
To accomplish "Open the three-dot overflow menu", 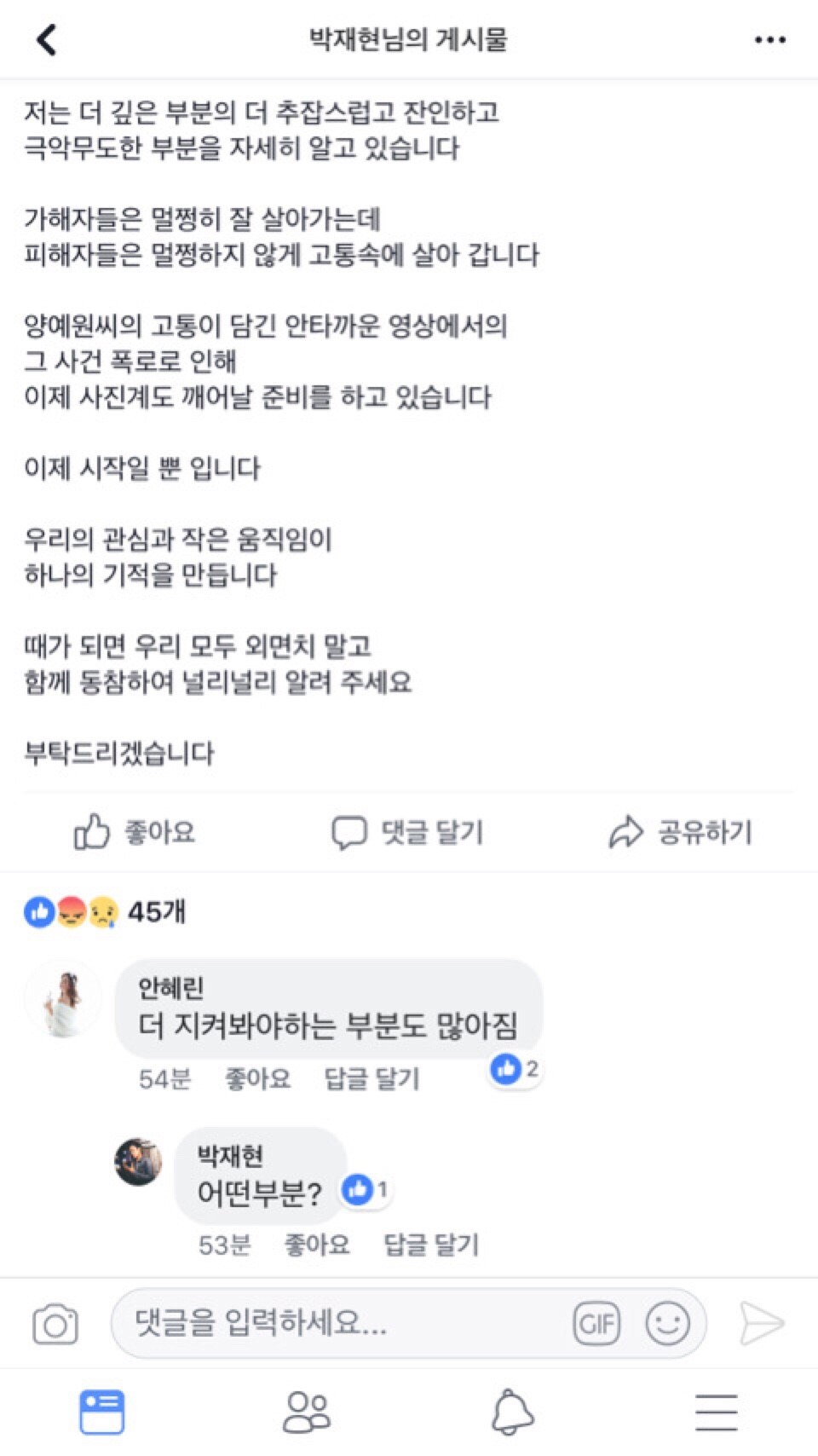I will click(x=769, y=39).
